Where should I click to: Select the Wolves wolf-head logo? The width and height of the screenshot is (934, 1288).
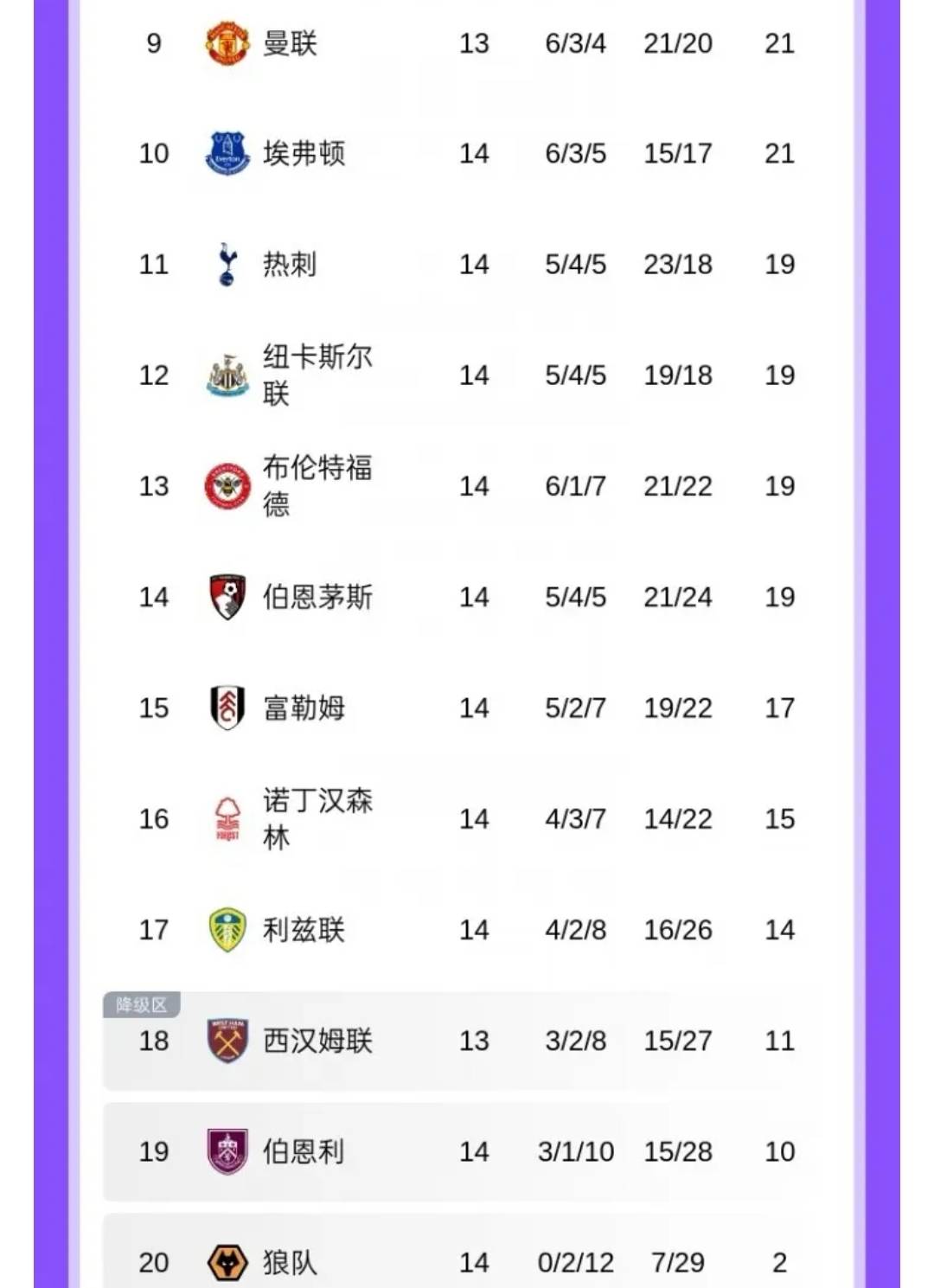(227, 1262)
